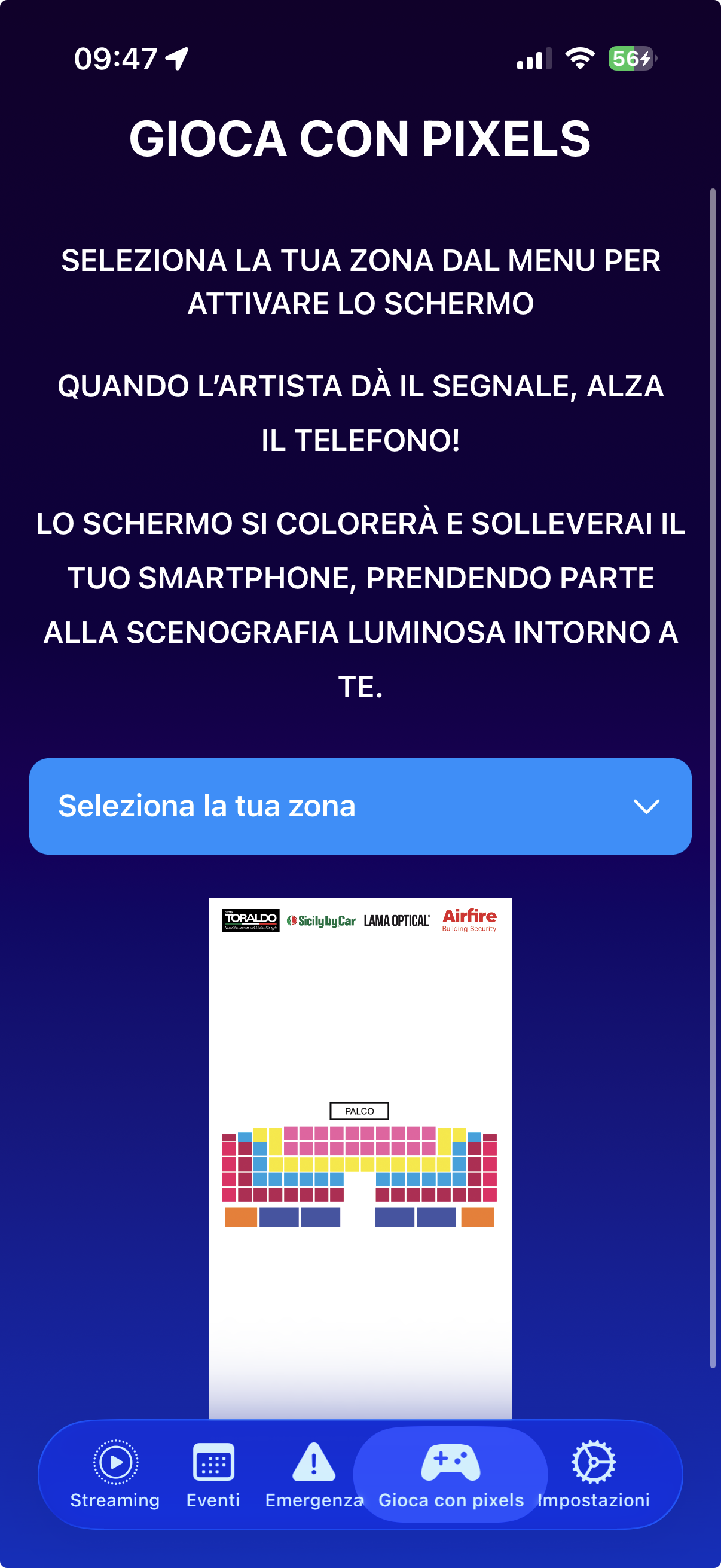Go to the Emergenza tab

(x=314, y=1474)
